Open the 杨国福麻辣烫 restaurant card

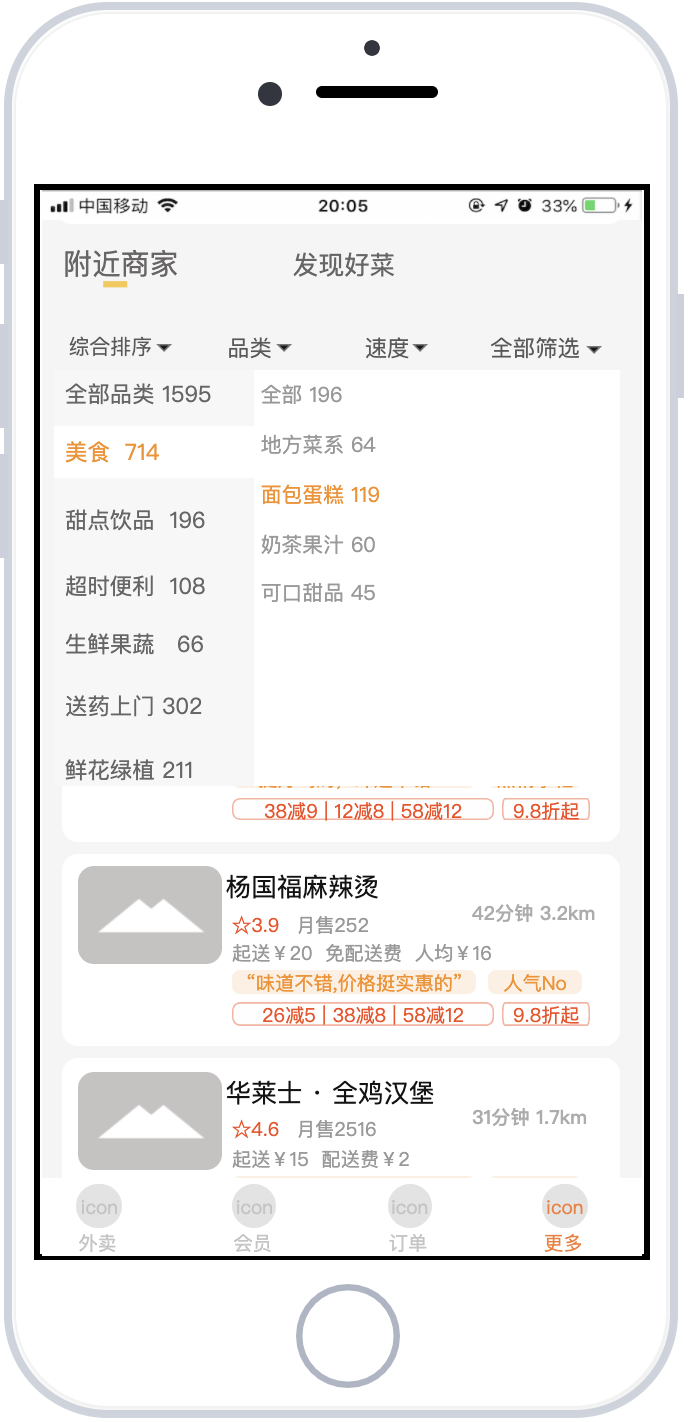[x=340, y=948]
